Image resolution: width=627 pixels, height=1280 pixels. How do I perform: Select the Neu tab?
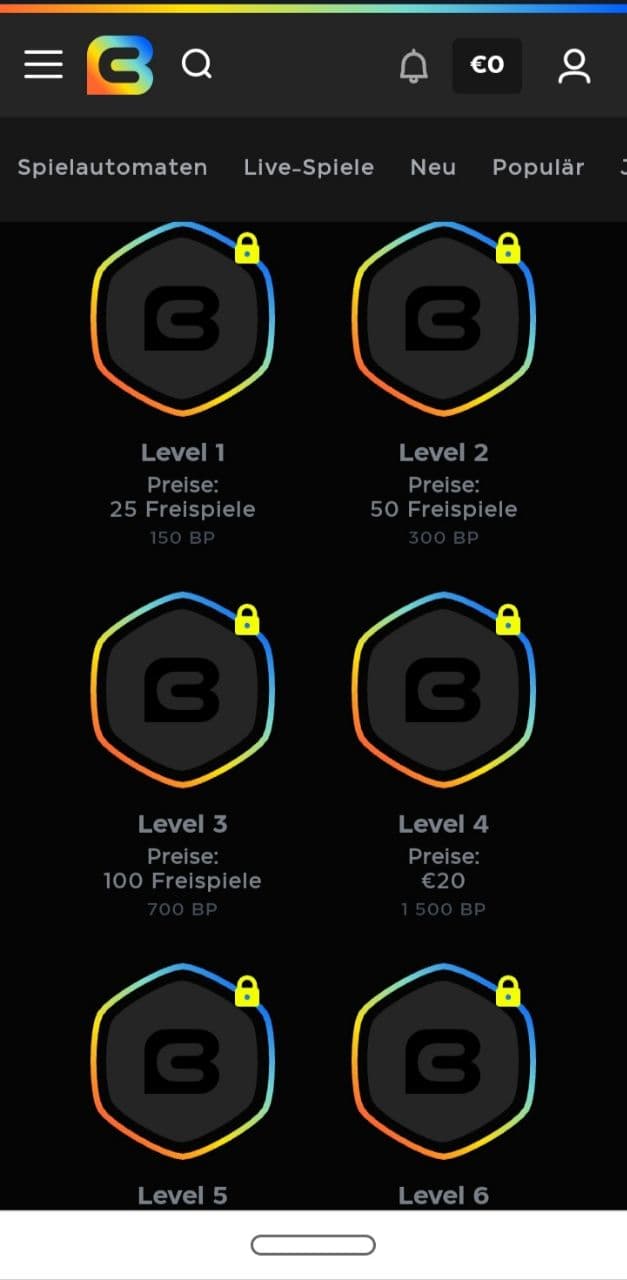pos(433,168)
